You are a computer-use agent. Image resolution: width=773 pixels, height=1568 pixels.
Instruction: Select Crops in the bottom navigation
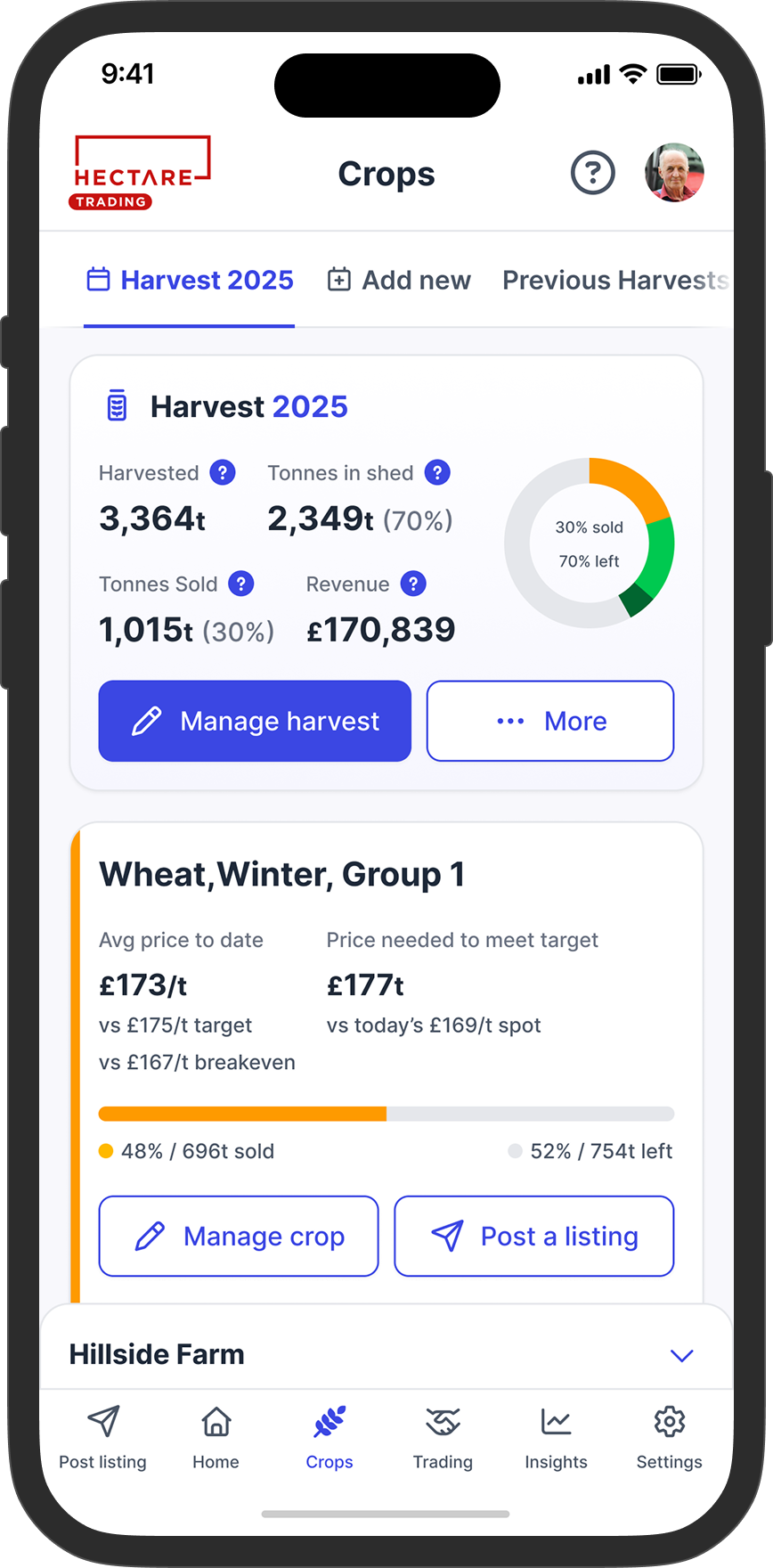click(x=330, y=1437)
